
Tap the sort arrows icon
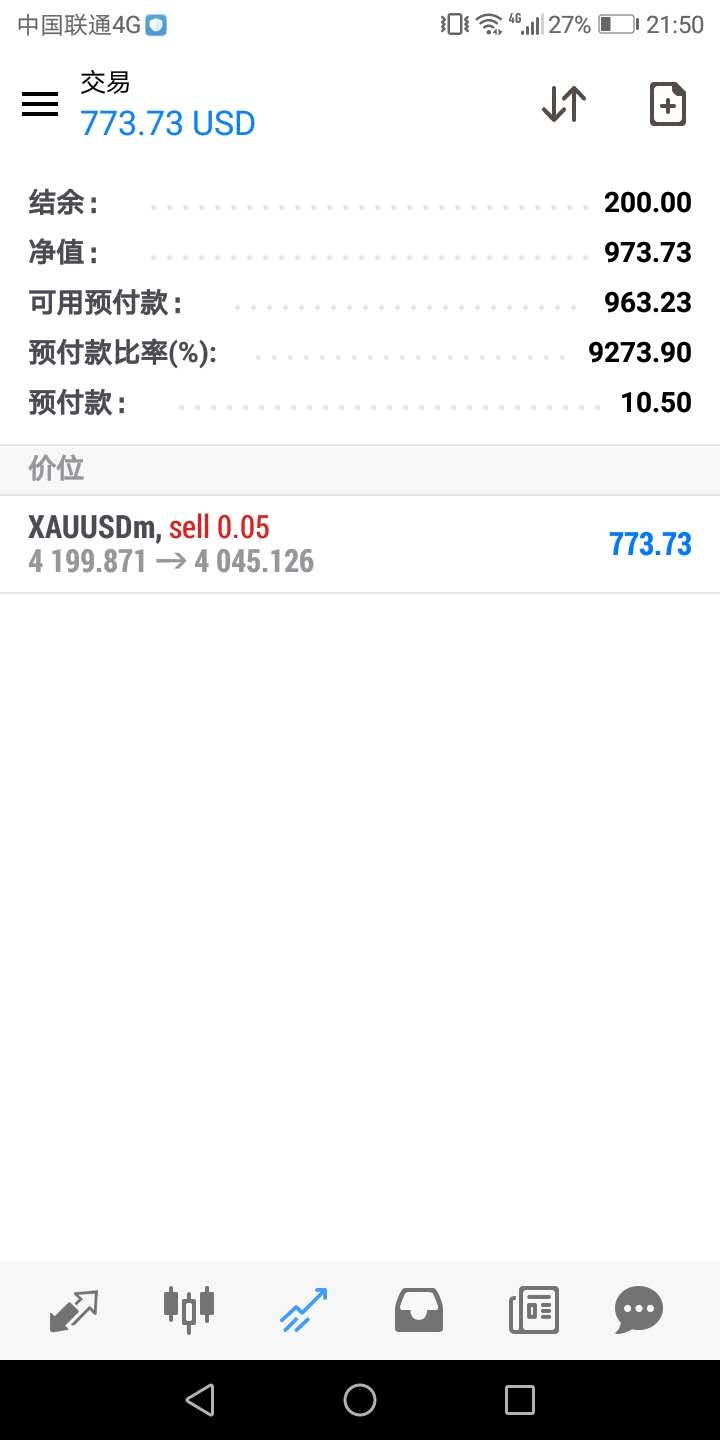pyautogui.click(x=564, y=104)
